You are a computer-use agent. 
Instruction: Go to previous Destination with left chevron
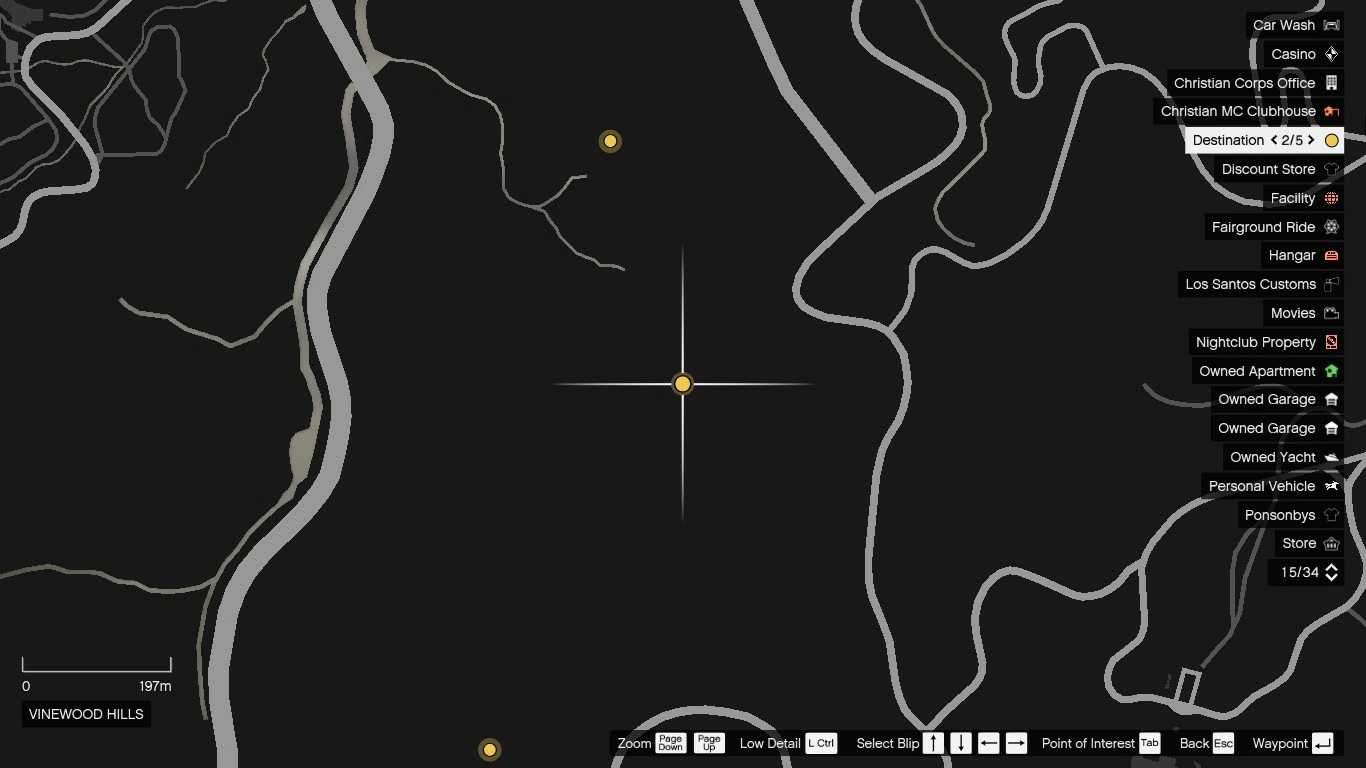1274,140
